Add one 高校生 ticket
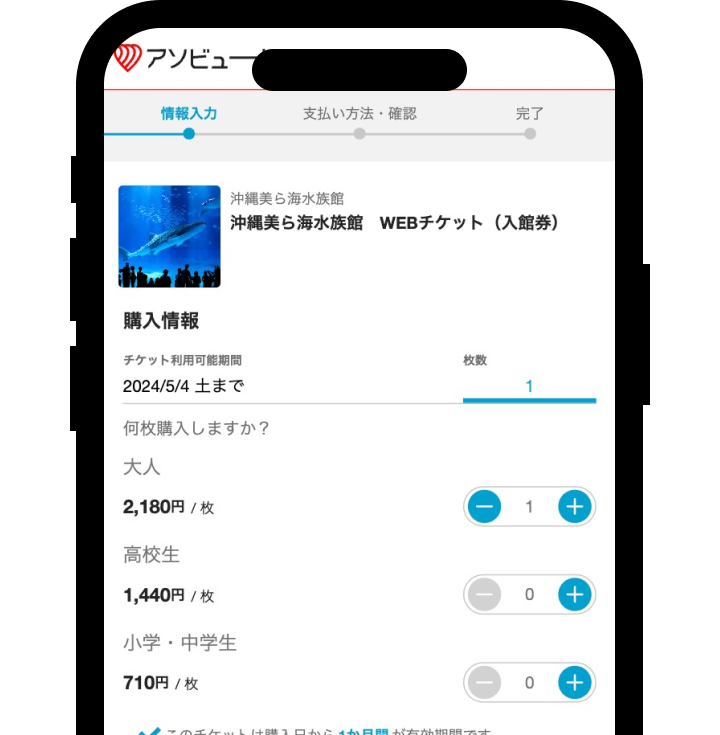 click(574, 595)
